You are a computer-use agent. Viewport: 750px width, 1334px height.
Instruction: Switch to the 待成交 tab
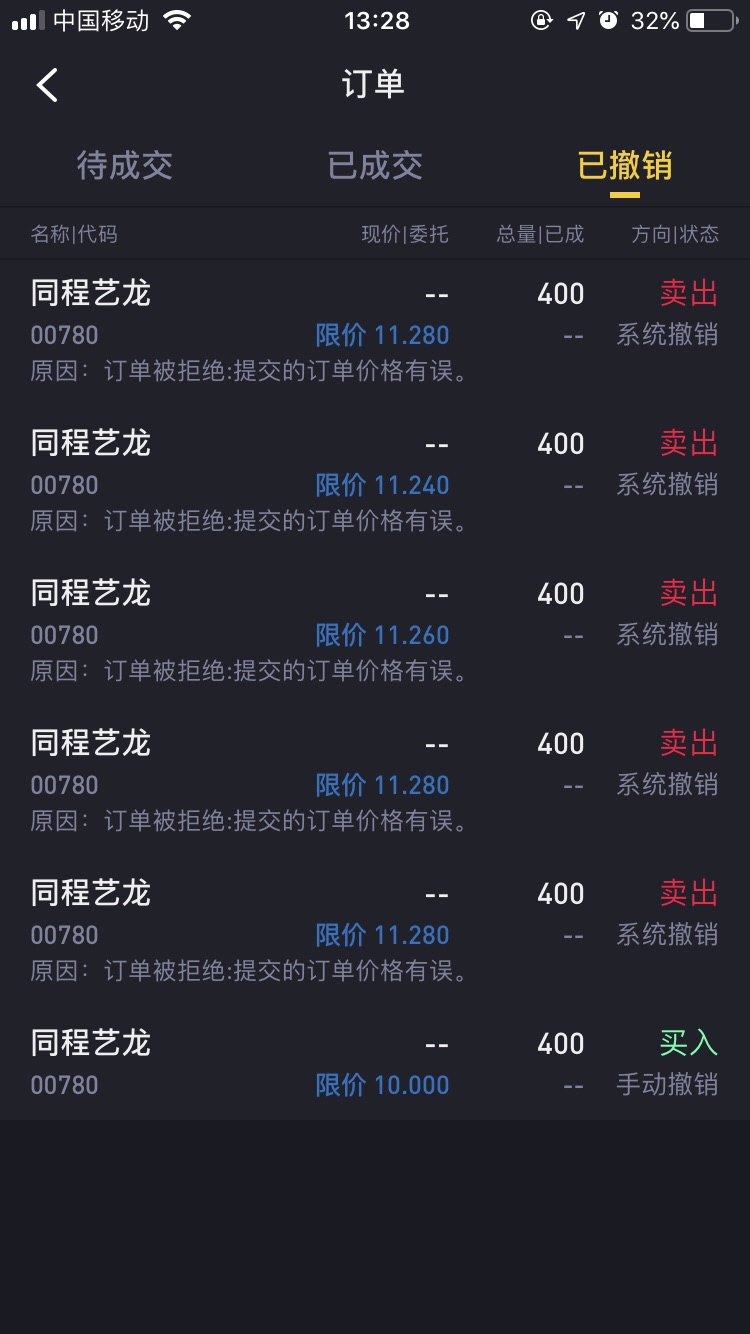(x=125, y=165)
